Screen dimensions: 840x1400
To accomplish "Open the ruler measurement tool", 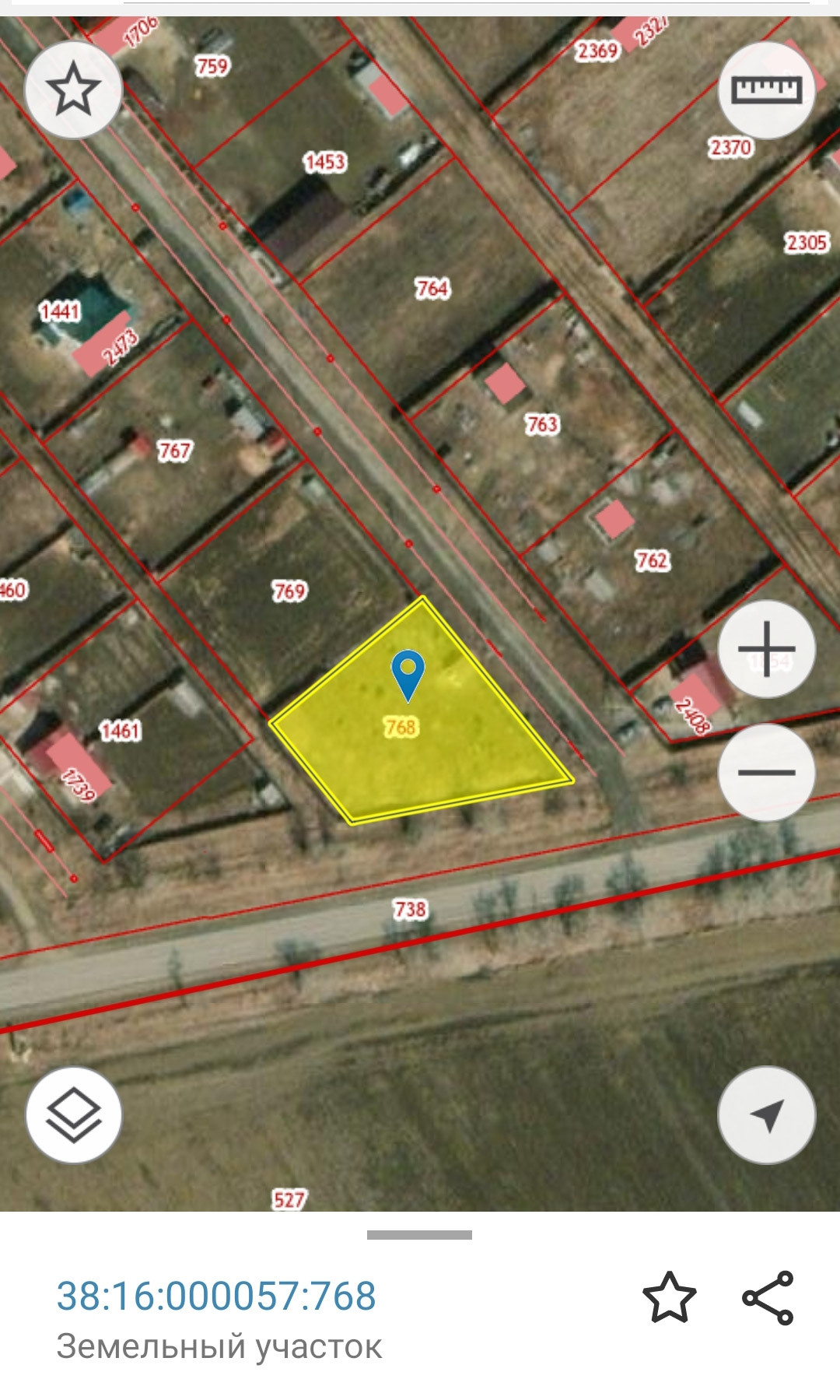I will [766, 89].
